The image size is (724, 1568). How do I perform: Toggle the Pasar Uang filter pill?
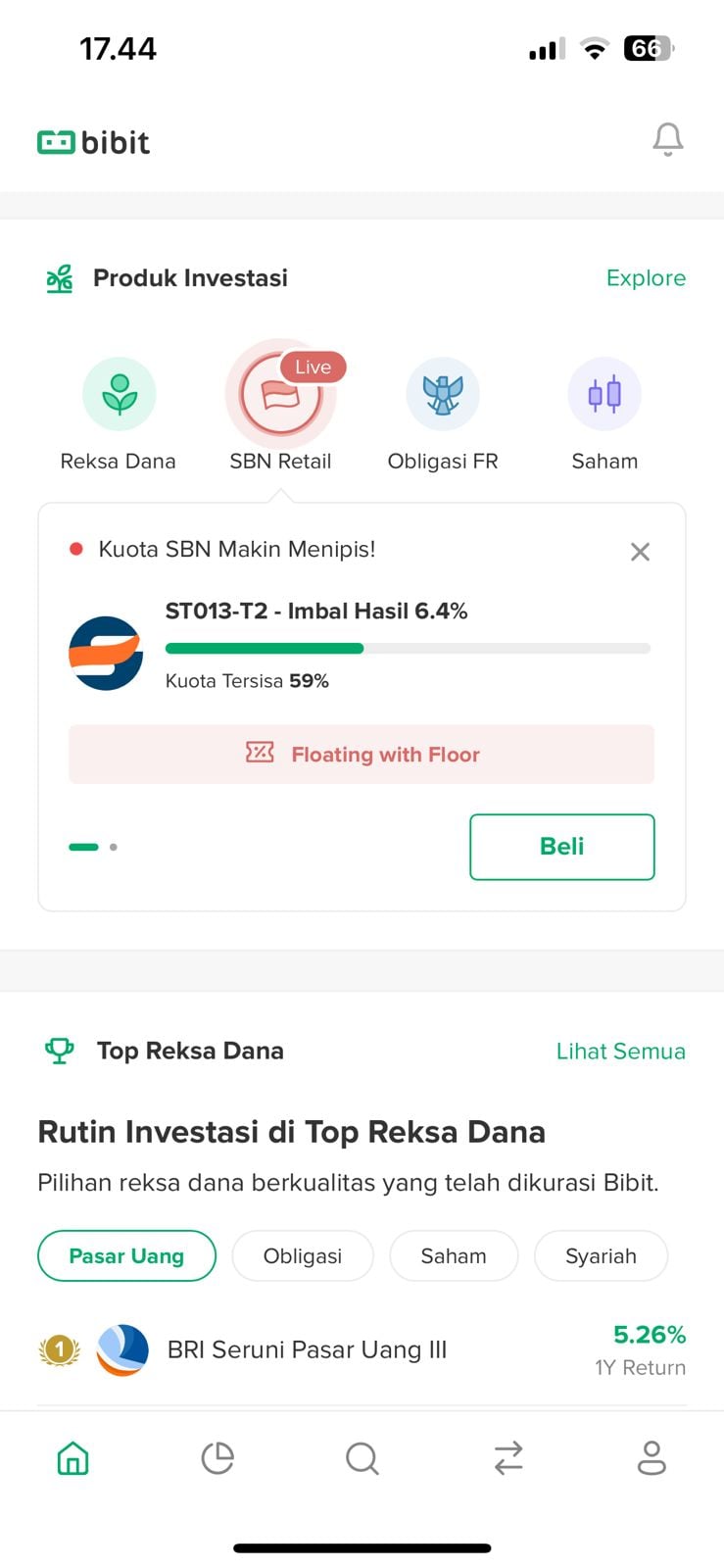126,1255
